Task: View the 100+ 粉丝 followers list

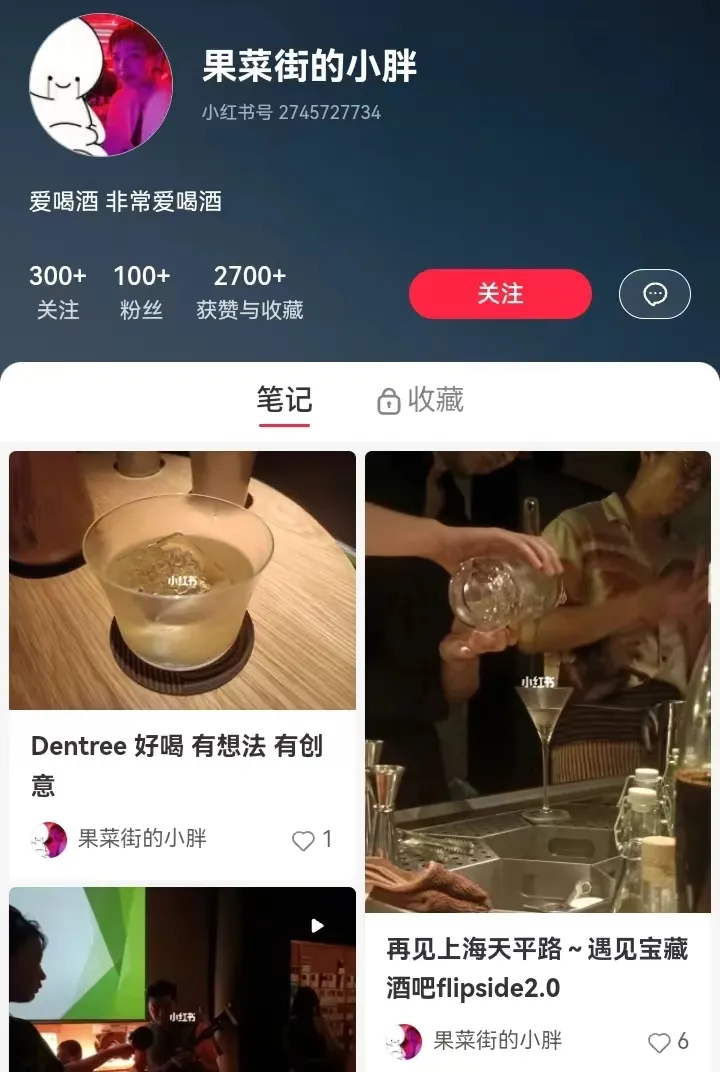Action: (141, 292)
